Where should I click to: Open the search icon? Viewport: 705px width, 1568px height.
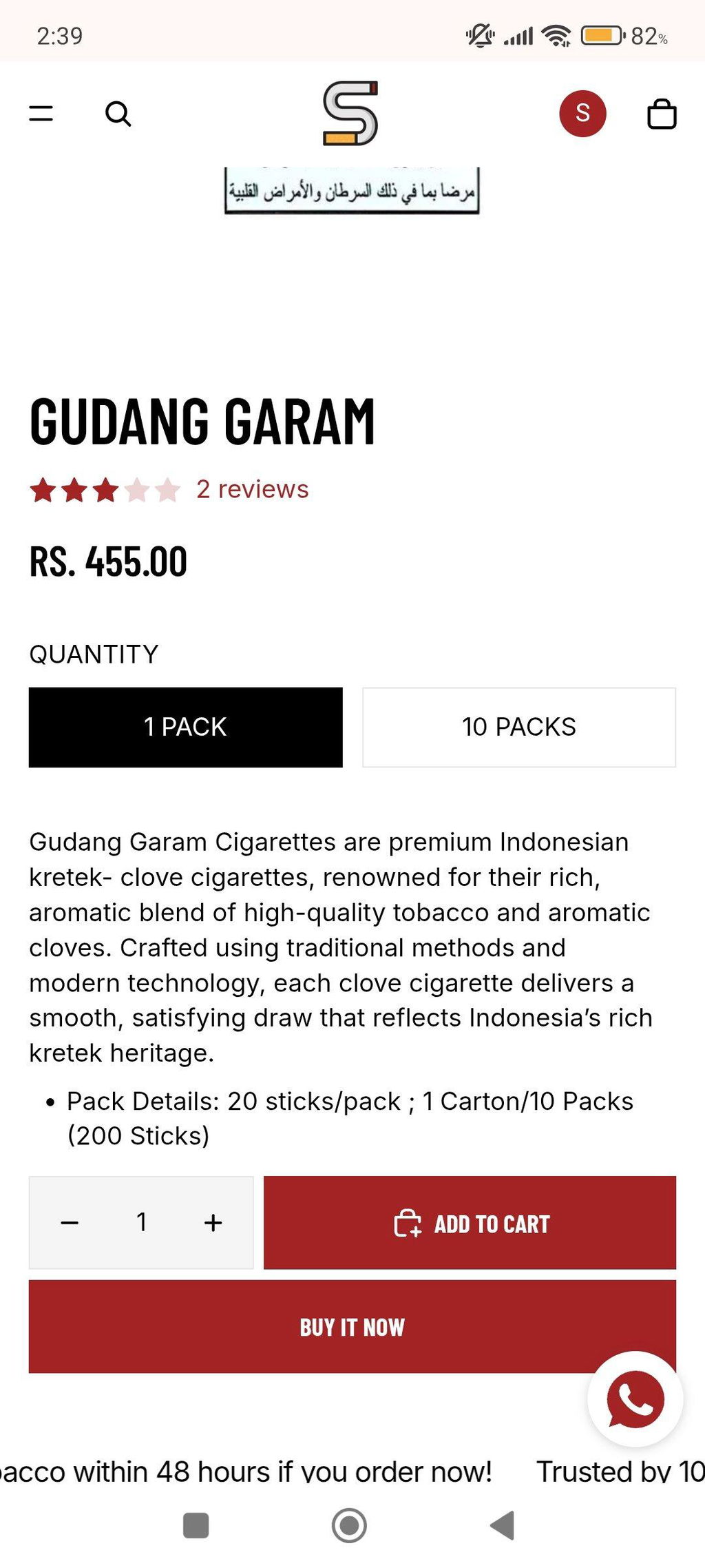tap(118, 114)
